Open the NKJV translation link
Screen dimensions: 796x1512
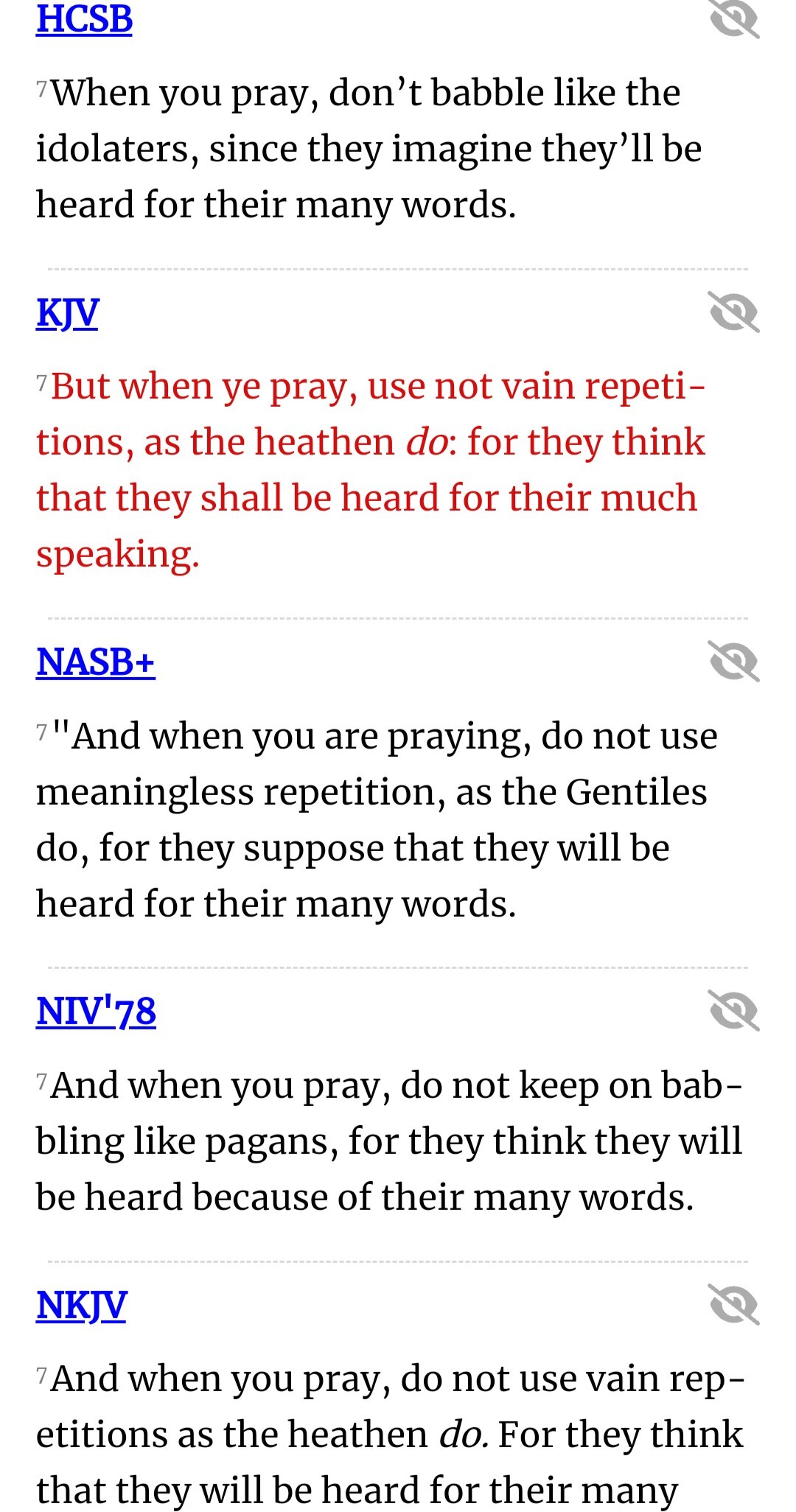(x=81, y=1305)
